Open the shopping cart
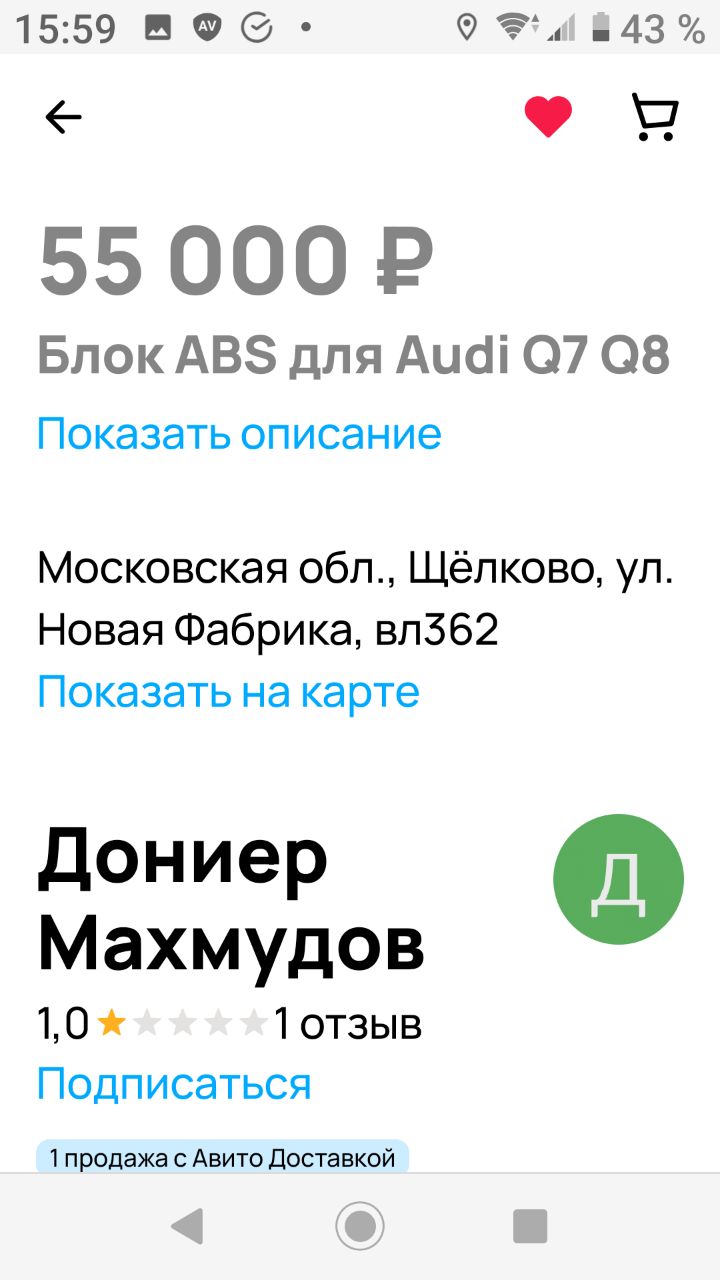The width and height of the screenshot is (720, 1280). (x=656, y=117)
